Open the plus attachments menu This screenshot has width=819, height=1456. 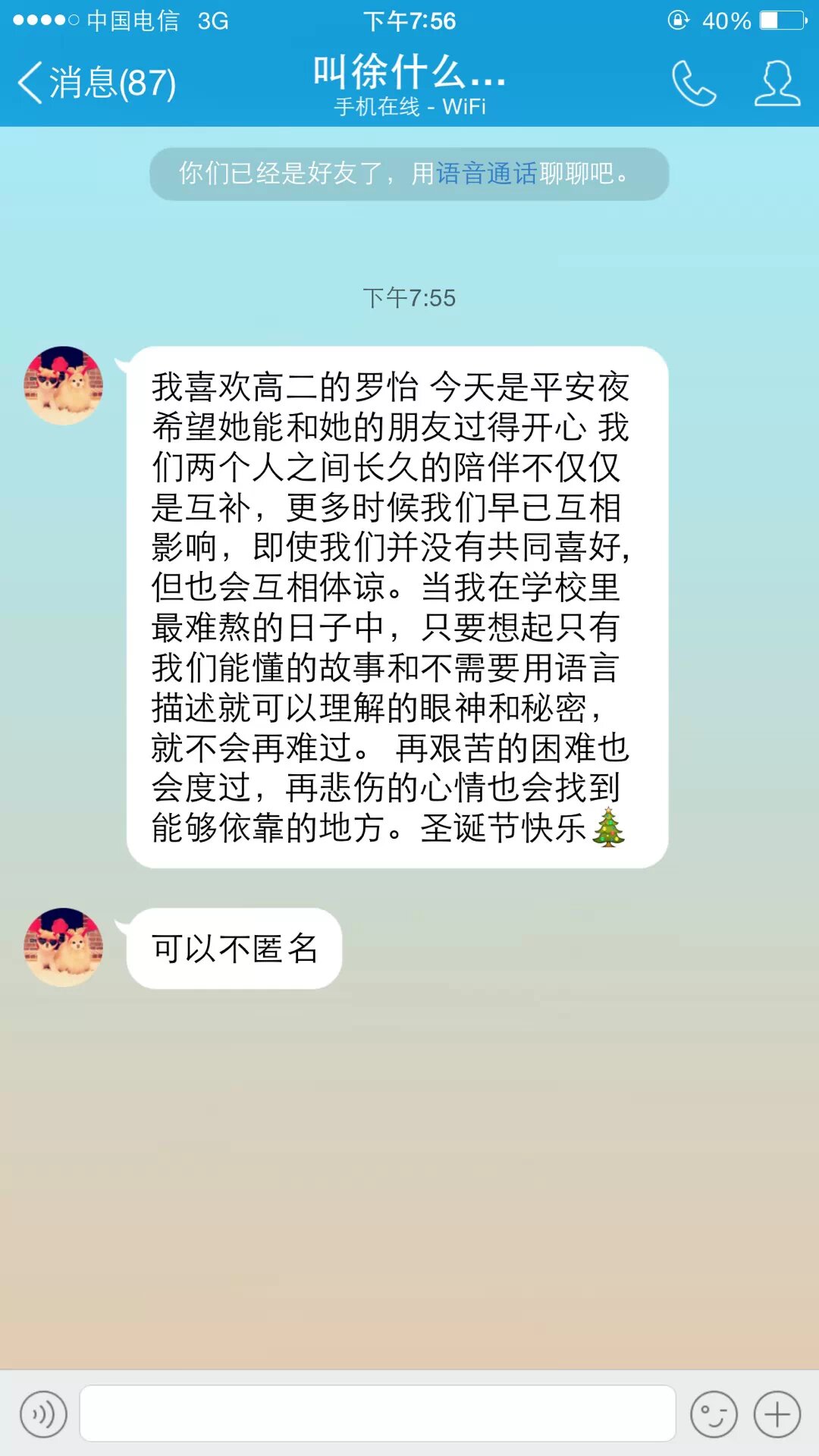[x=777, y=1414]
